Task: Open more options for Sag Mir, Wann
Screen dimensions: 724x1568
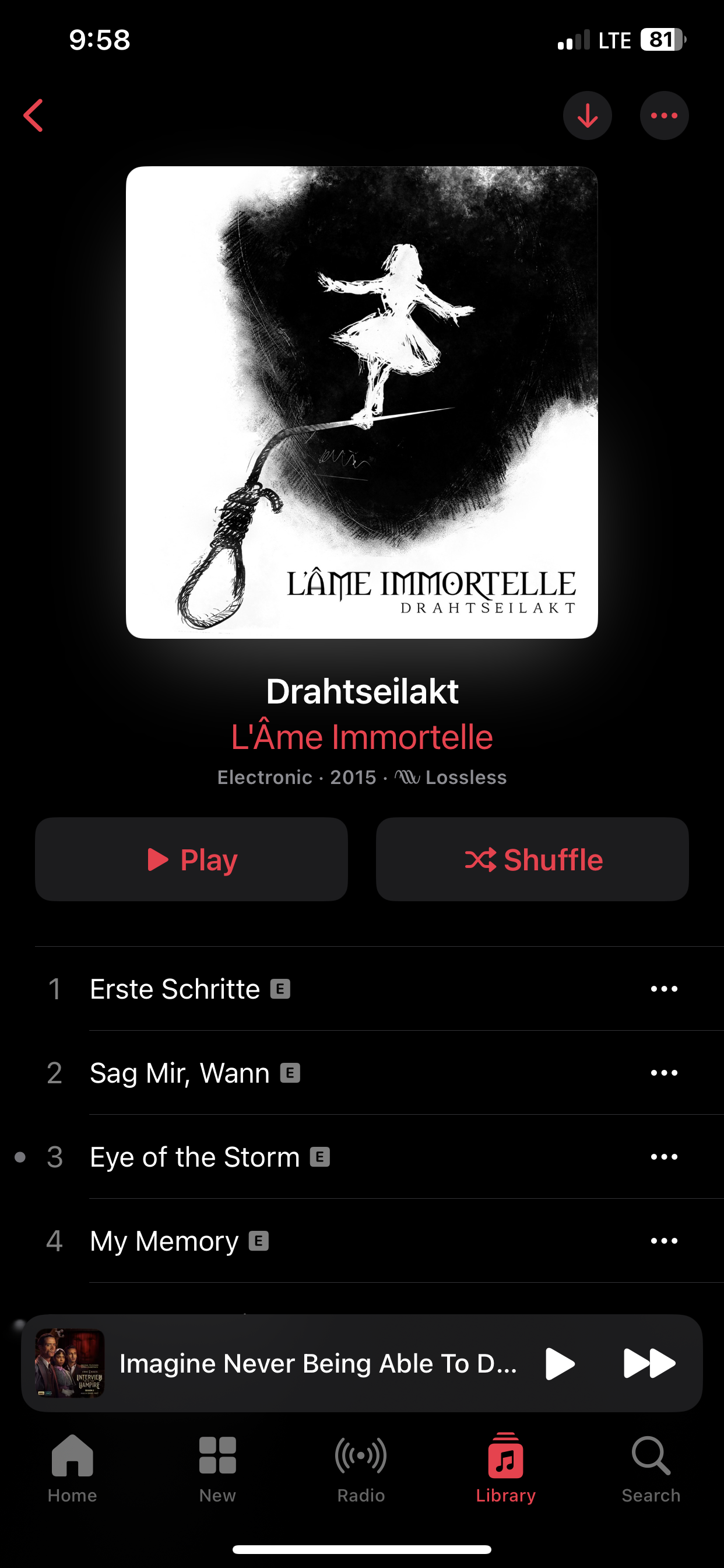Action: (664, 1073)
